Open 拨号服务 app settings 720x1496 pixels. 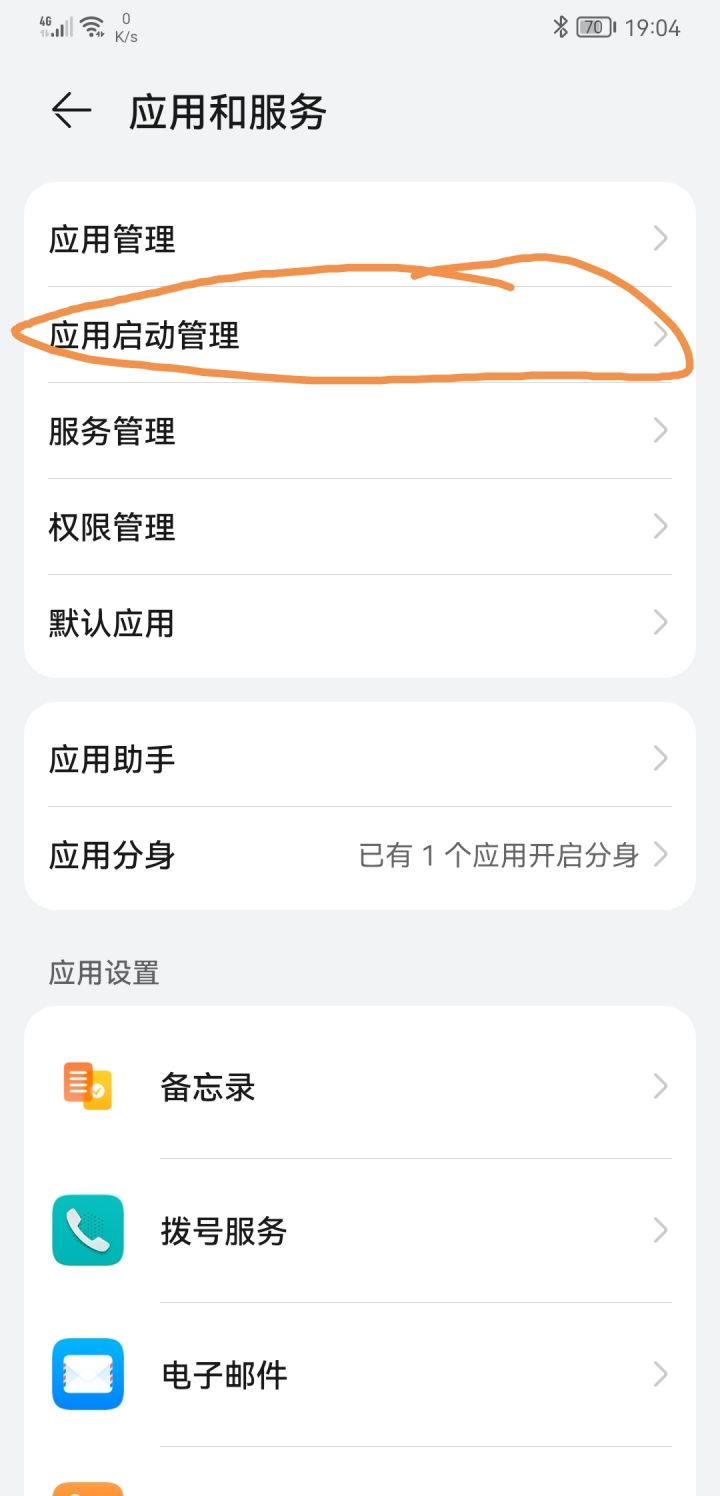pos(360,1231)
